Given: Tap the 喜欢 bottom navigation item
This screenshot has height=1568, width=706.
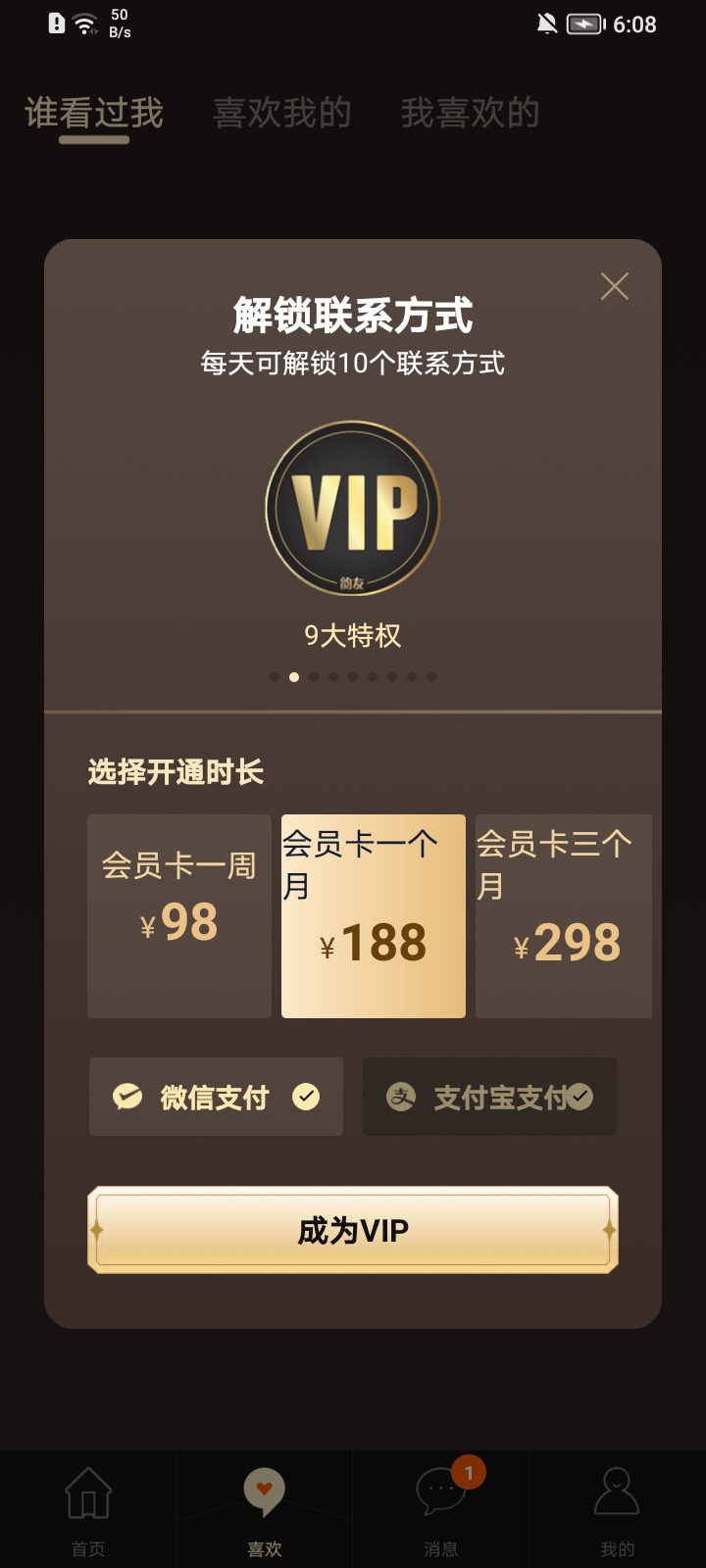Looking at the screenshot, I should pyautogui.click(x=265, y=1511).
